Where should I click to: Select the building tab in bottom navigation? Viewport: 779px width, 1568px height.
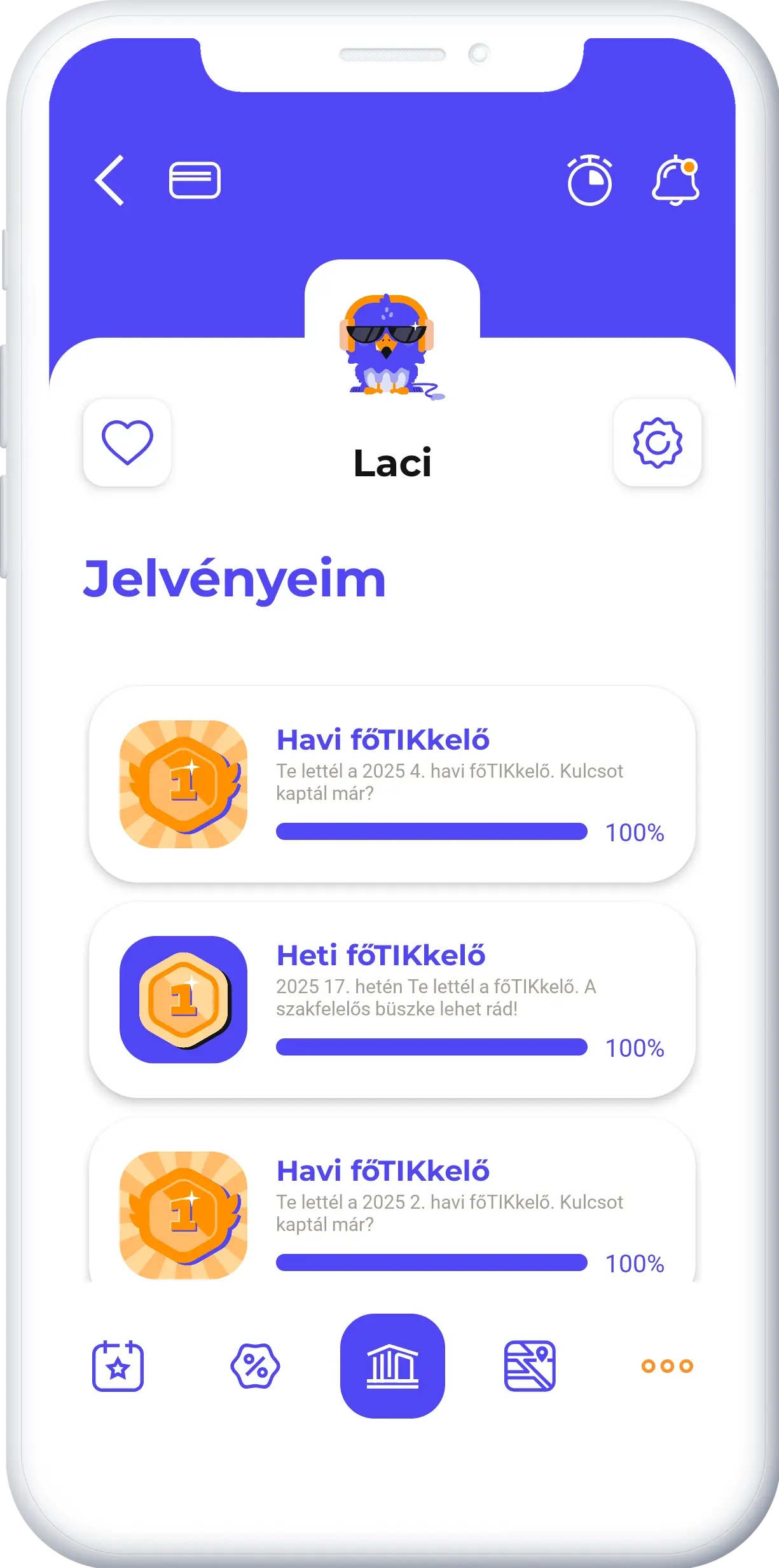point(392,1366)
